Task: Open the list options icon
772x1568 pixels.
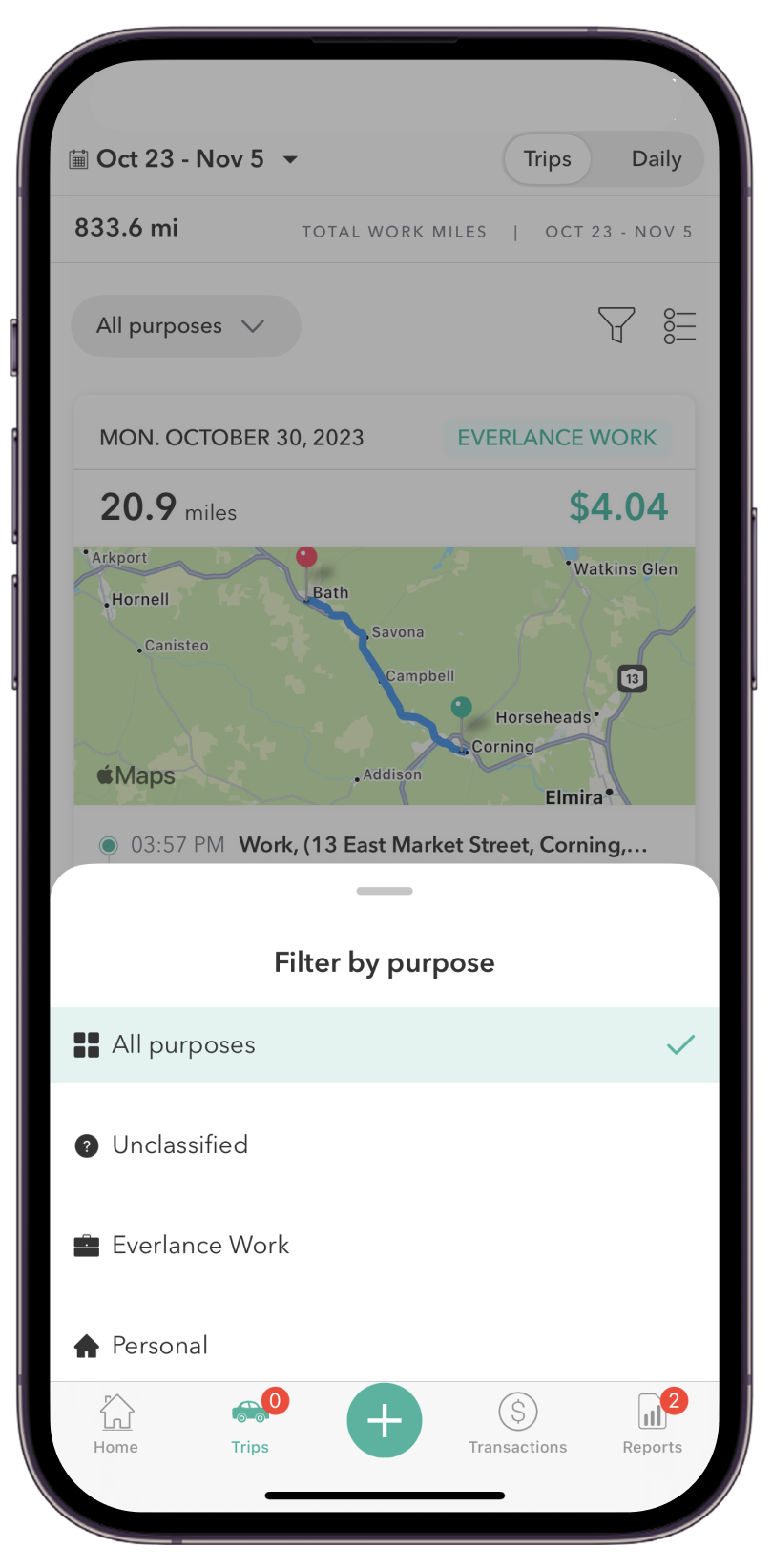Action: tap(679, 325)
